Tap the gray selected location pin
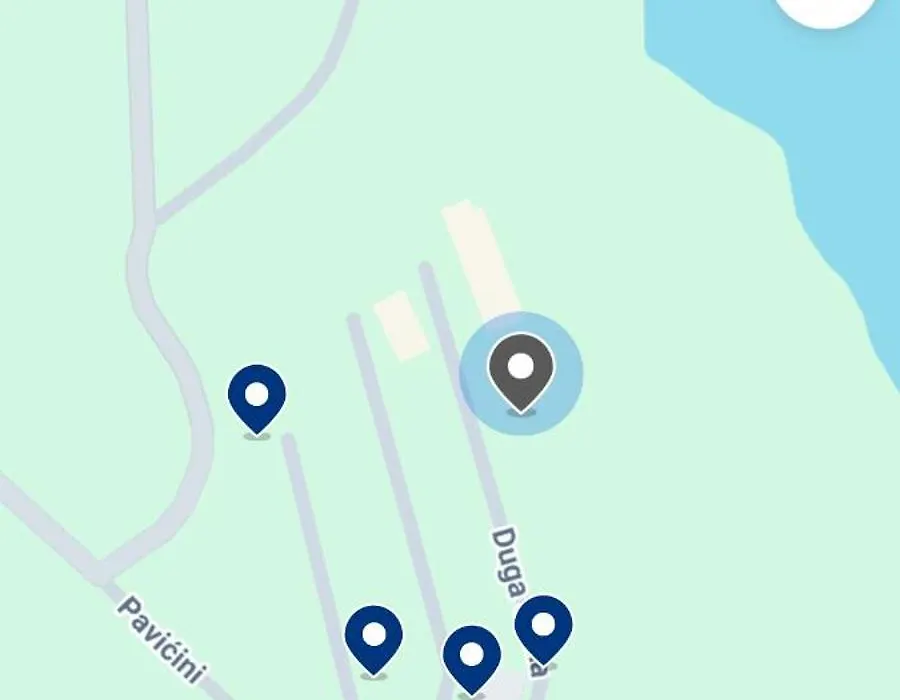 [x=520, y=370]
